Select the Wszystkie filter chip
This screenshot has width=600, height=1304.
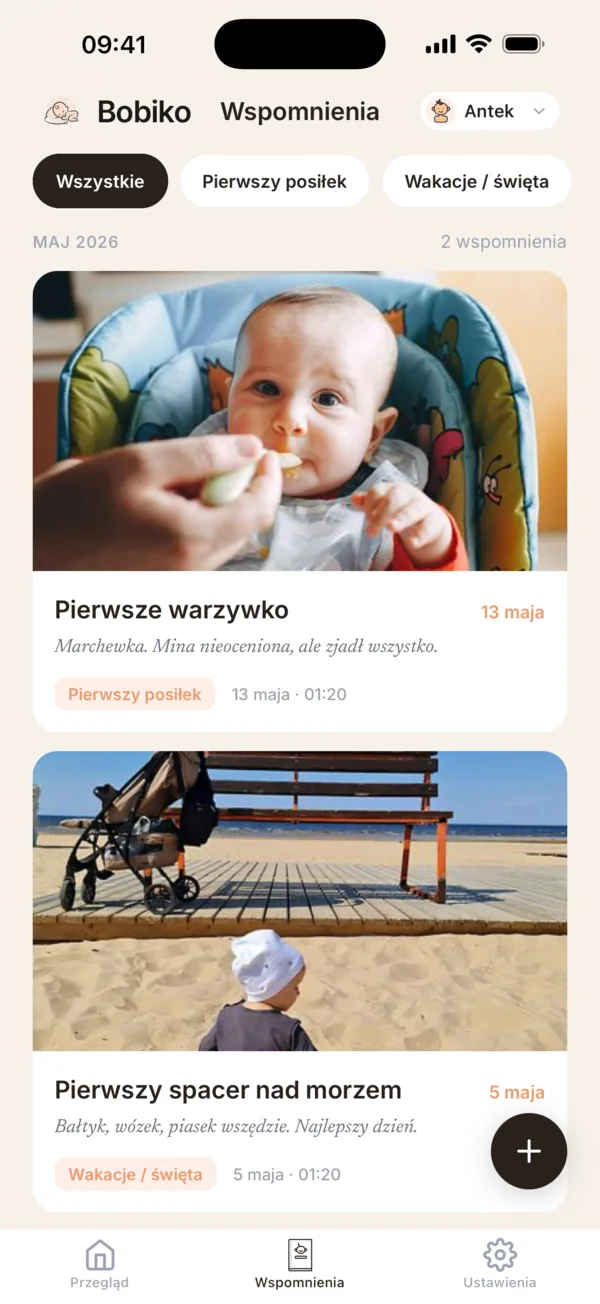click(100, 181)
